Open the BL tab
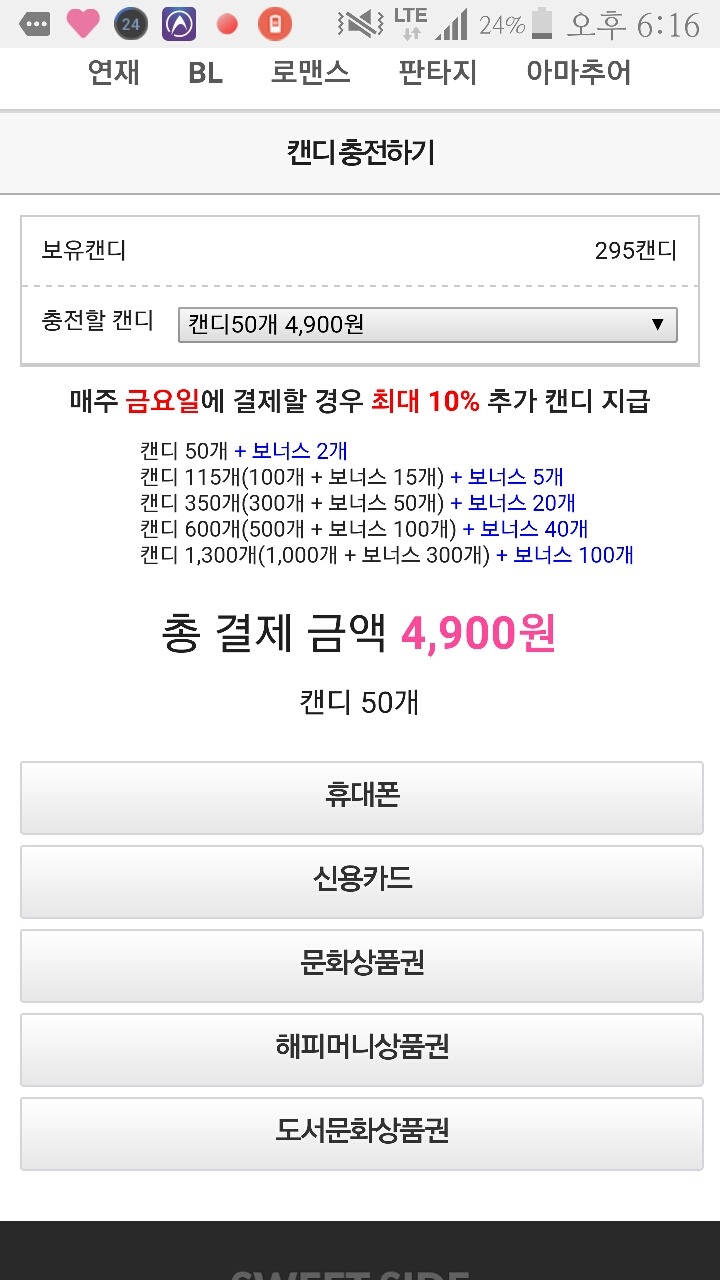The height and width of the screenshot is (1280, 720). (205, 73)
